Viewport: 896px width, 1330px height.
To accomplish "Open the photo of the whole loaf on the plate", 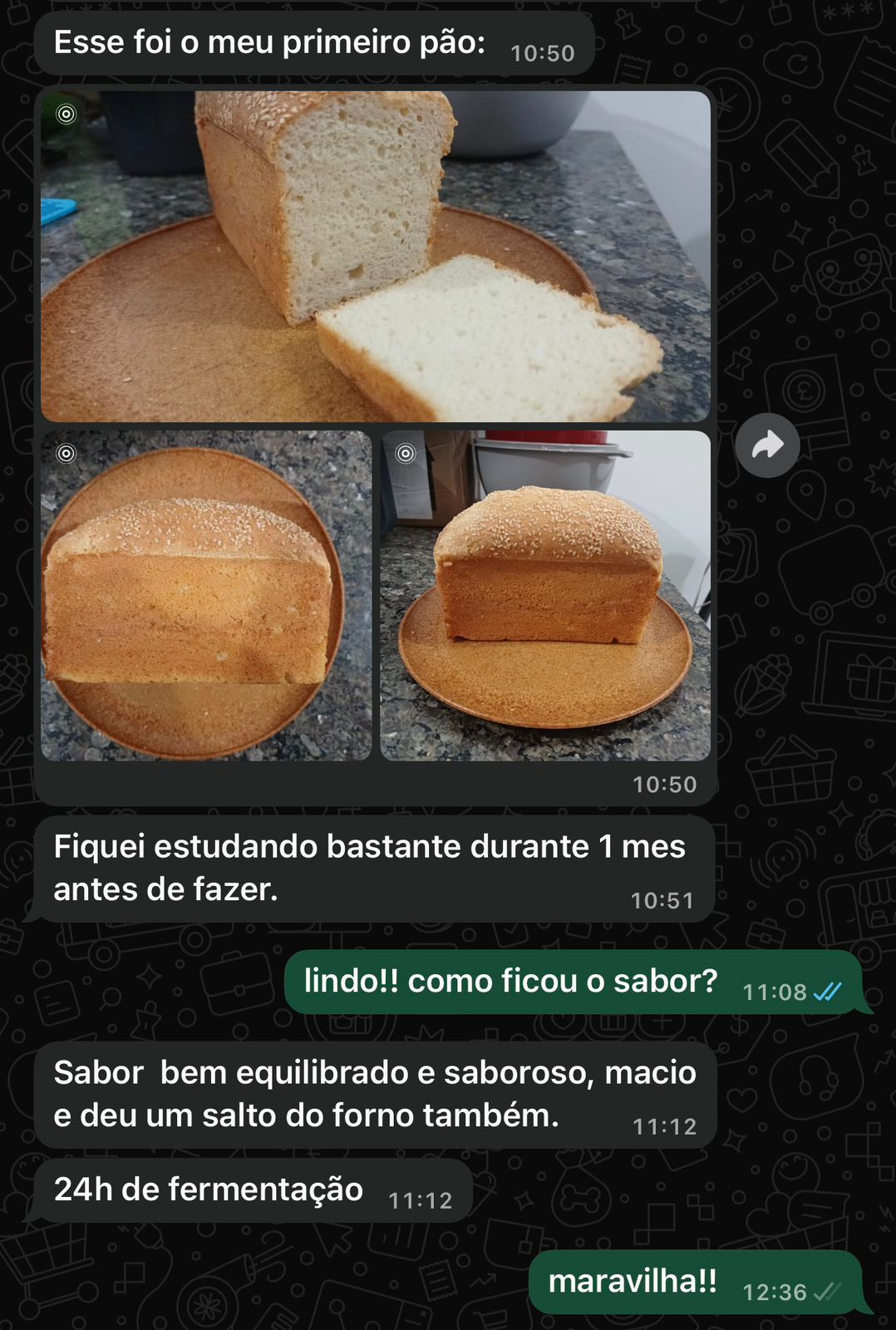I will [x=545, y=595].
